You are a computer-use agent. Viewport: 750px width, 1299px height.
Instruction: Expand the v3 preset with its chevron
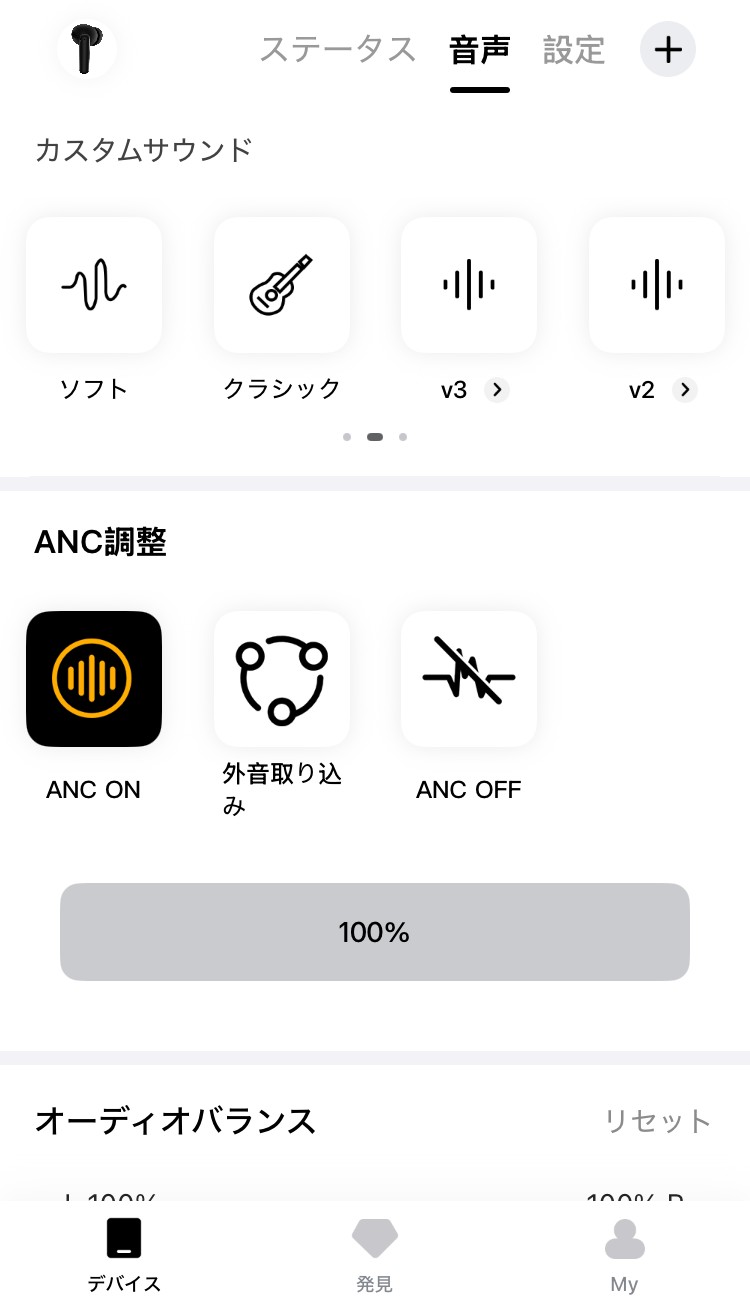(x=498, y=390)
